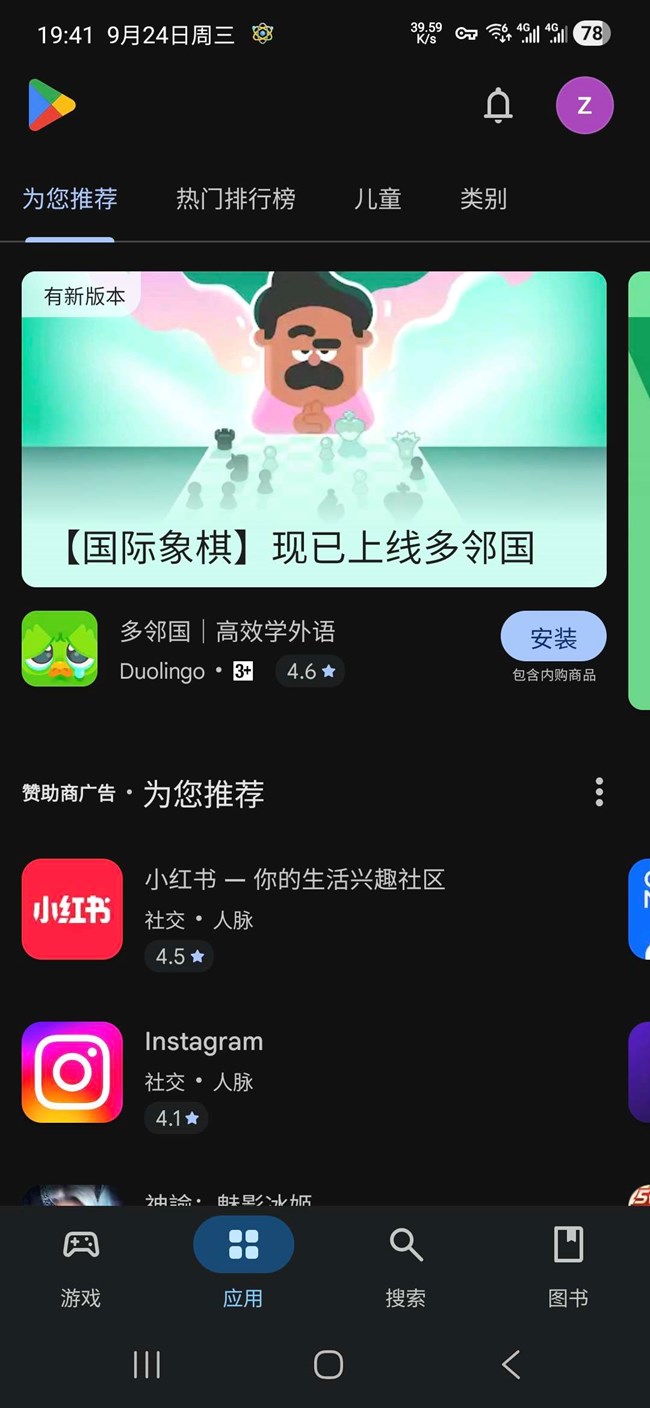Viewport: 650px width, 1408px height.
Task: Tap 安装 to install Duolingo
Action: tap(553, 638)
